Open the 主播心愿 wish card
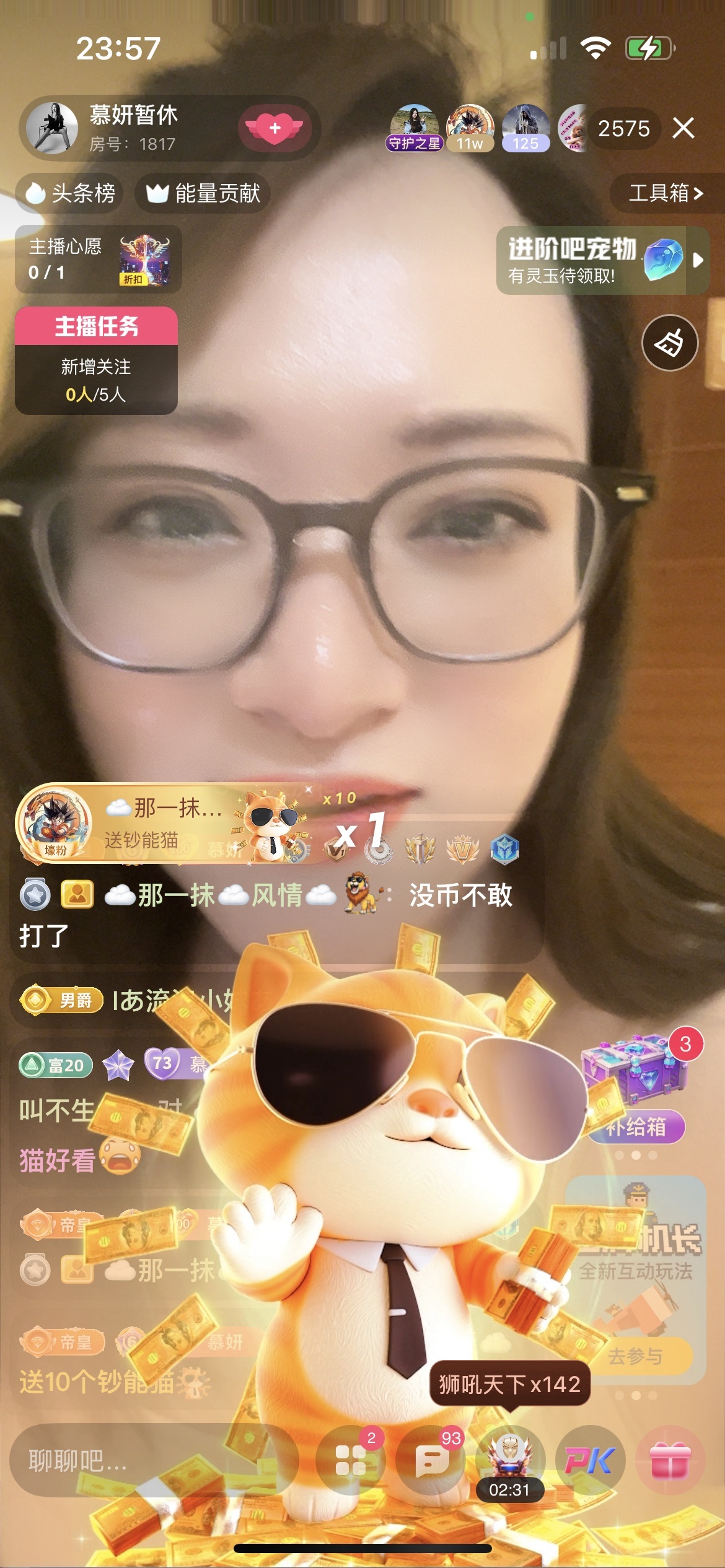This screenshot has height=1568, width=725. [98, 259]
